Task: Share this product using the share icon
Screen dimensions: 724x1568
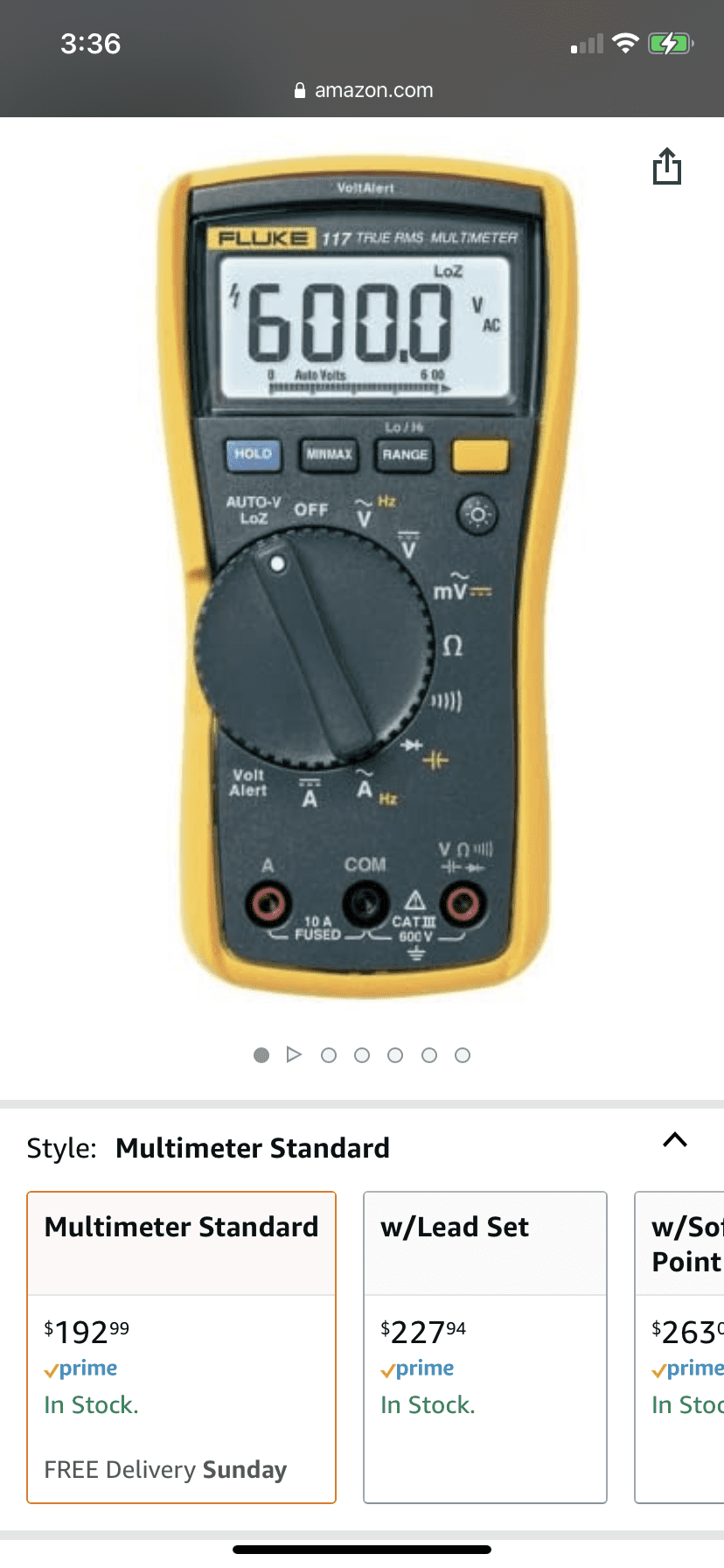Action: click(x=667, y=166)
